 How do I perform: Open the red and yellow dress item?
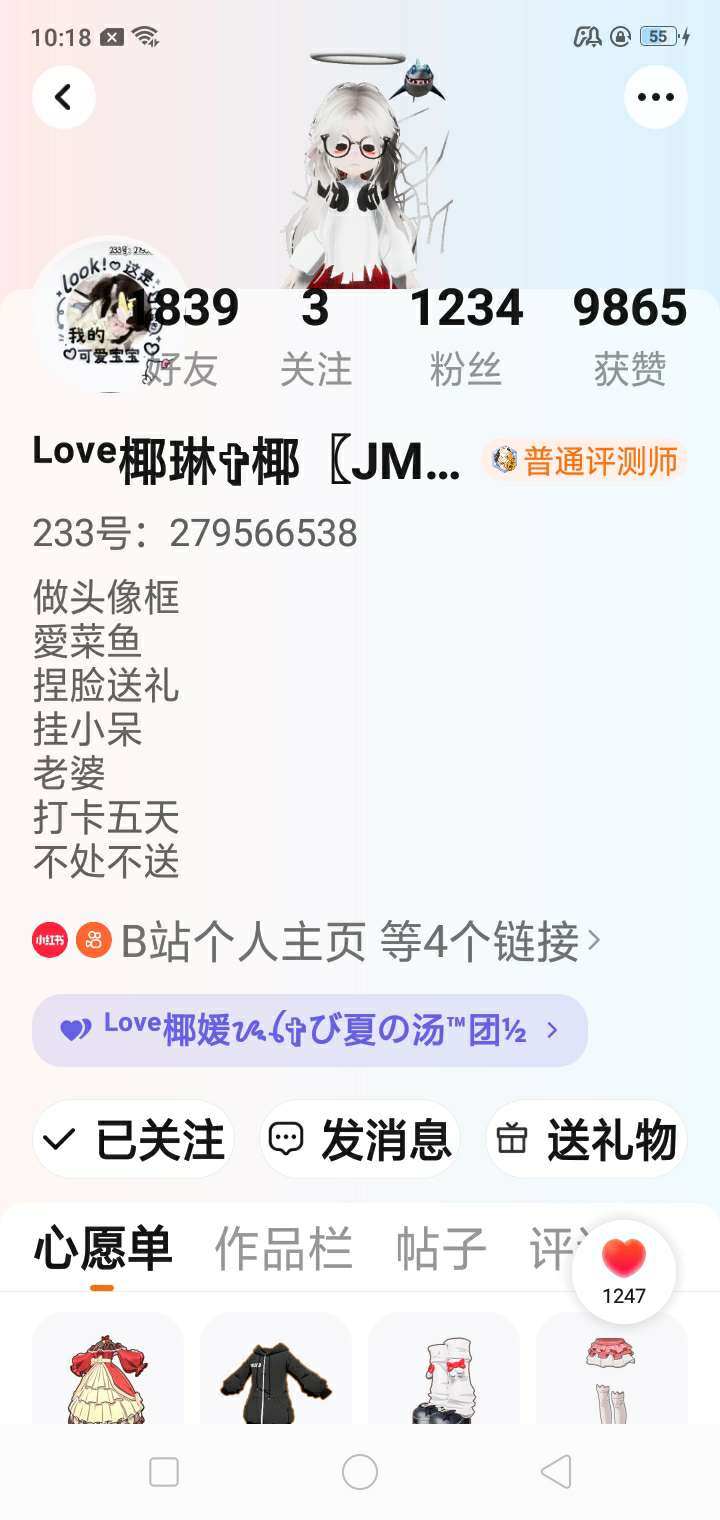point(108,1370)
